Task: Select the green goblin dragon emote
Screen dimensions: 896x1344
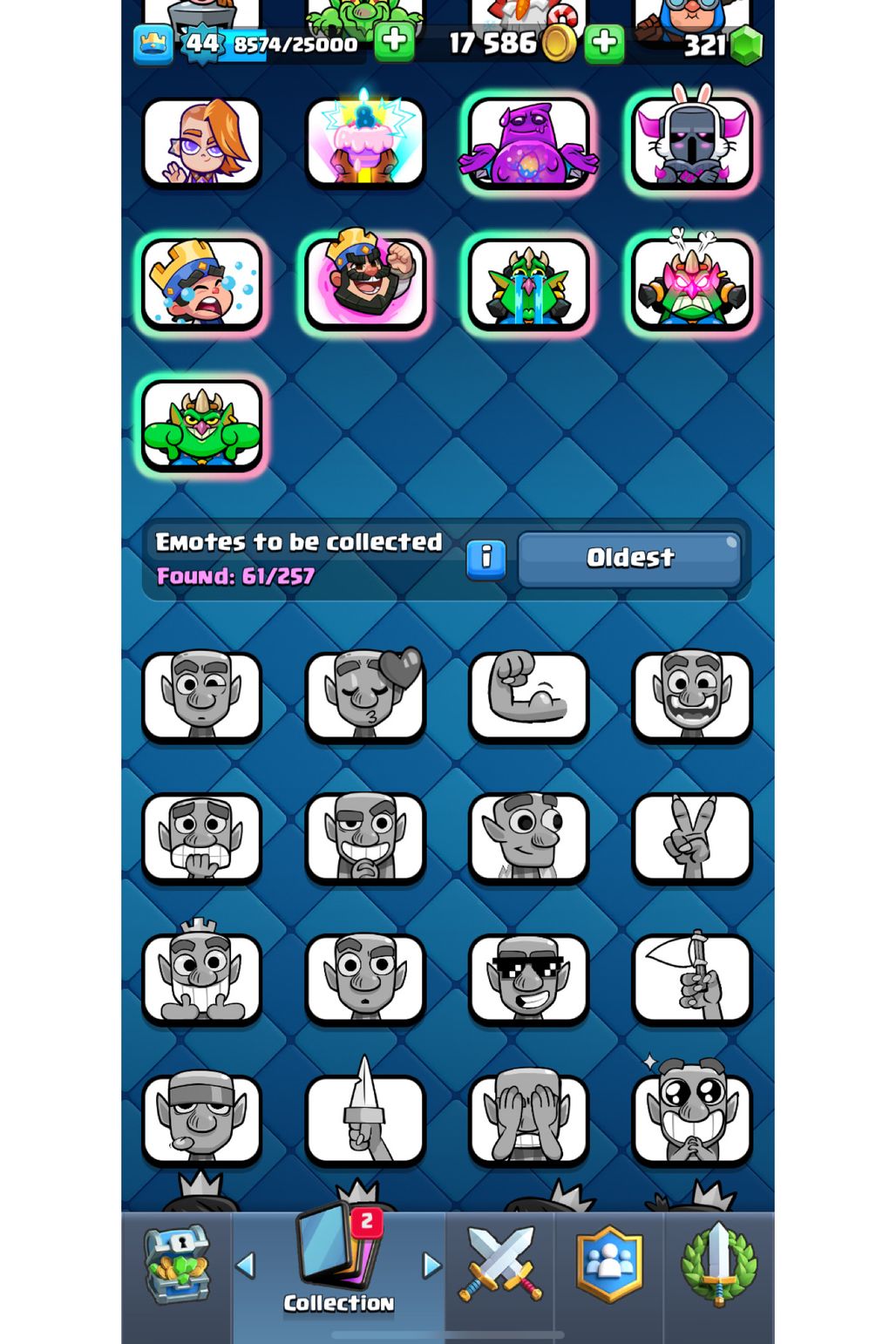Action: tap(202, 425)
